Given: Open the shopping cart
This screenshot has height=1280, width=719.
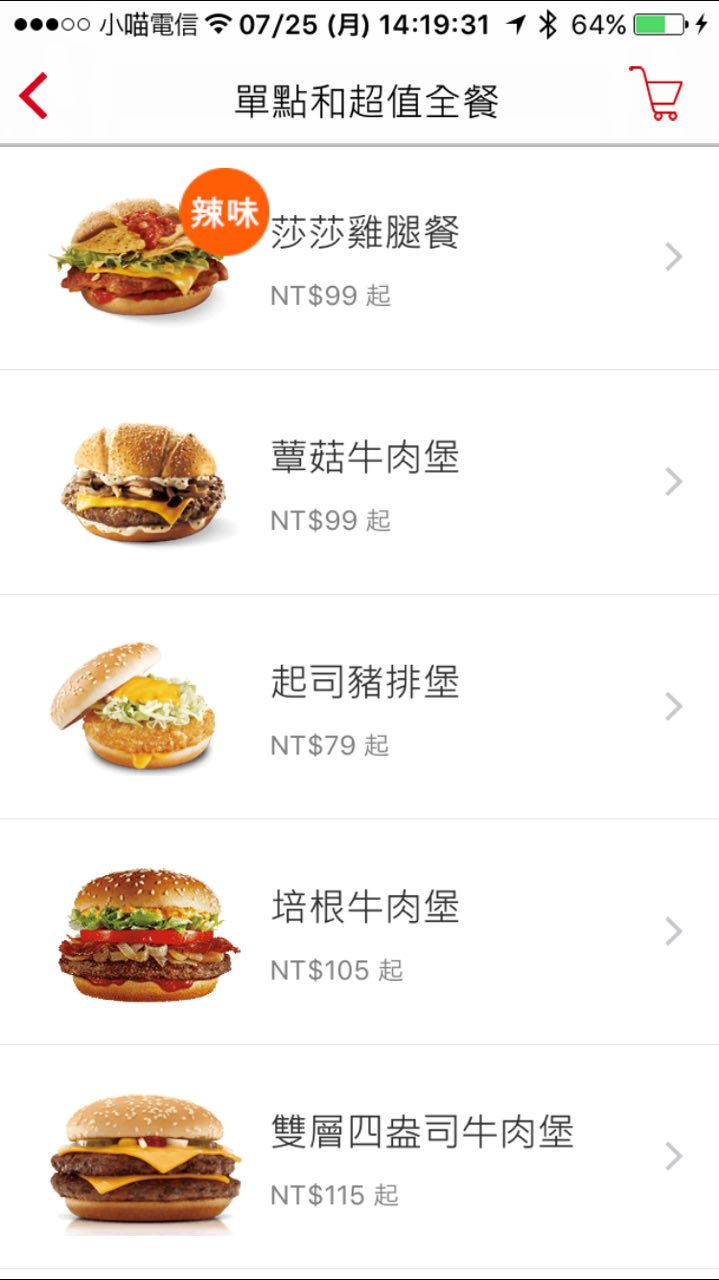Looking at the screenshot, I should coord(656,94).
